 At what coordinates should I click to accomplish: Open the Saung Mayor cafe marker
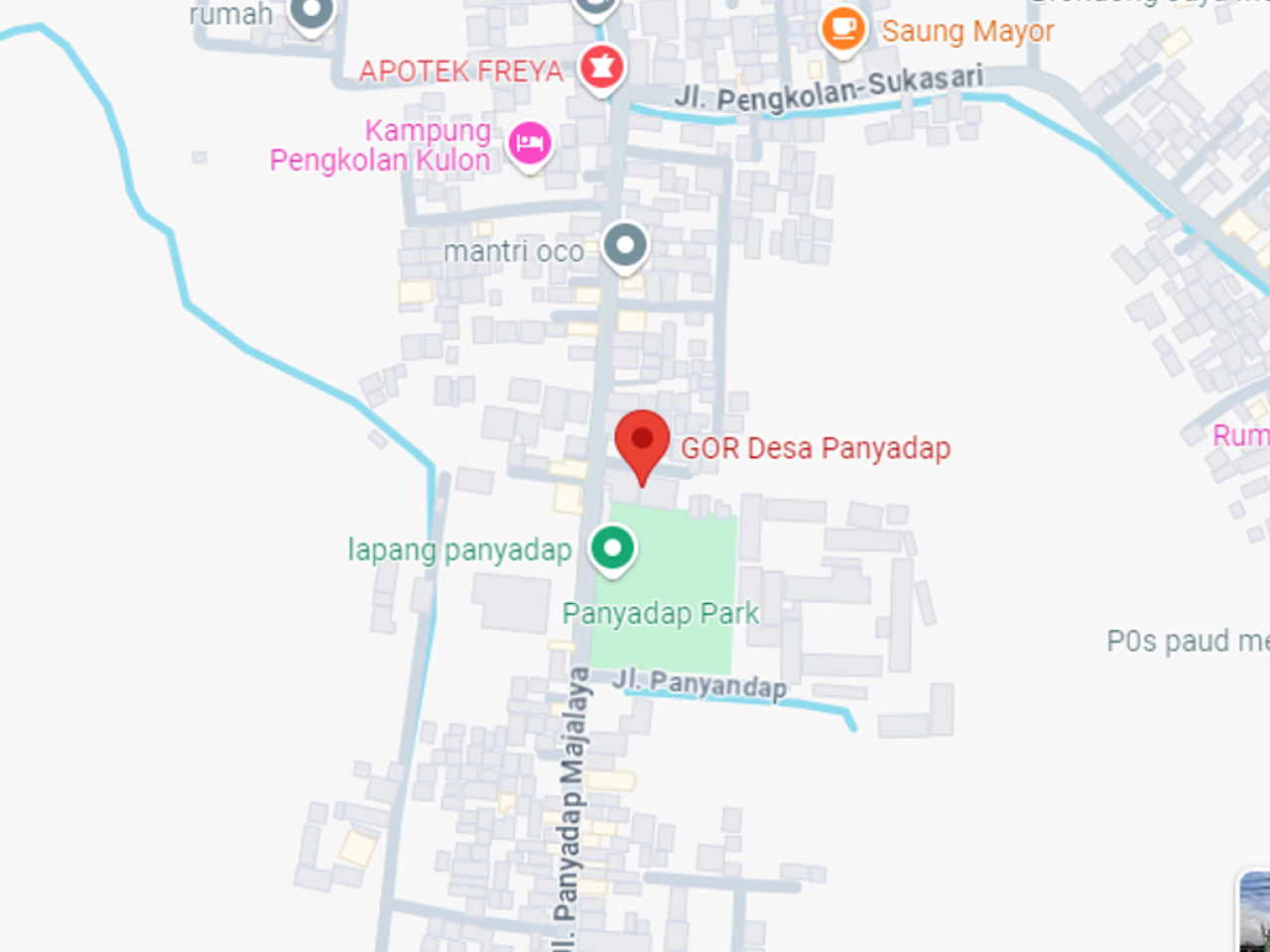coord(843,29)
